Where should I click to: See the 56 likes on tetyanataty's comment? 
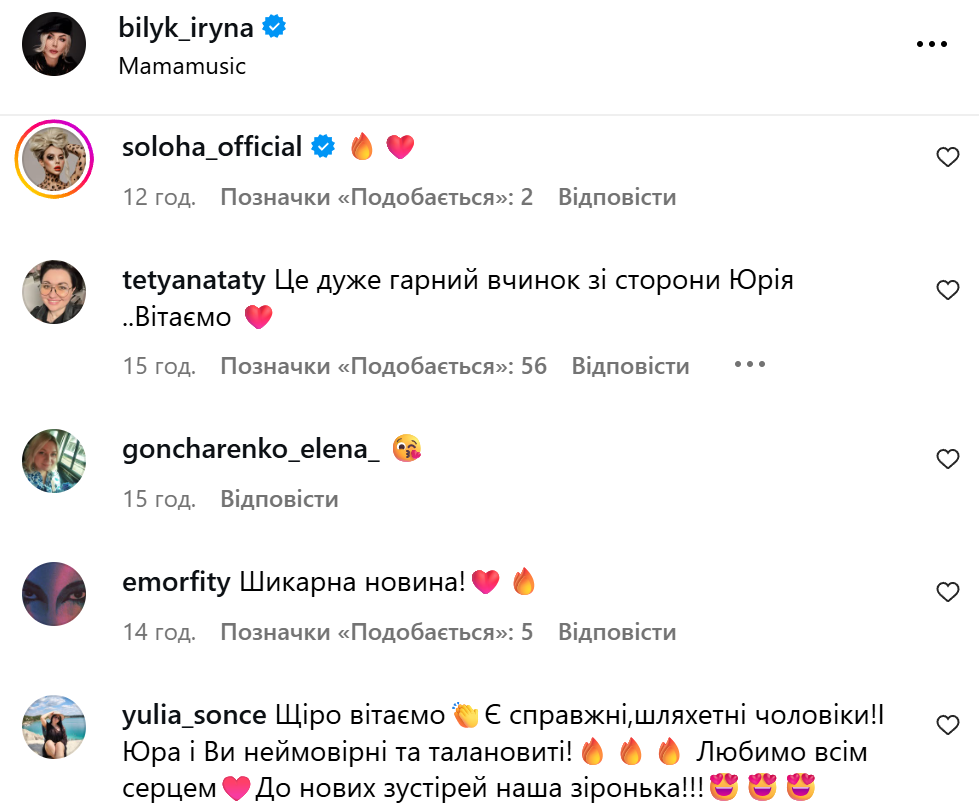[384, 366]
